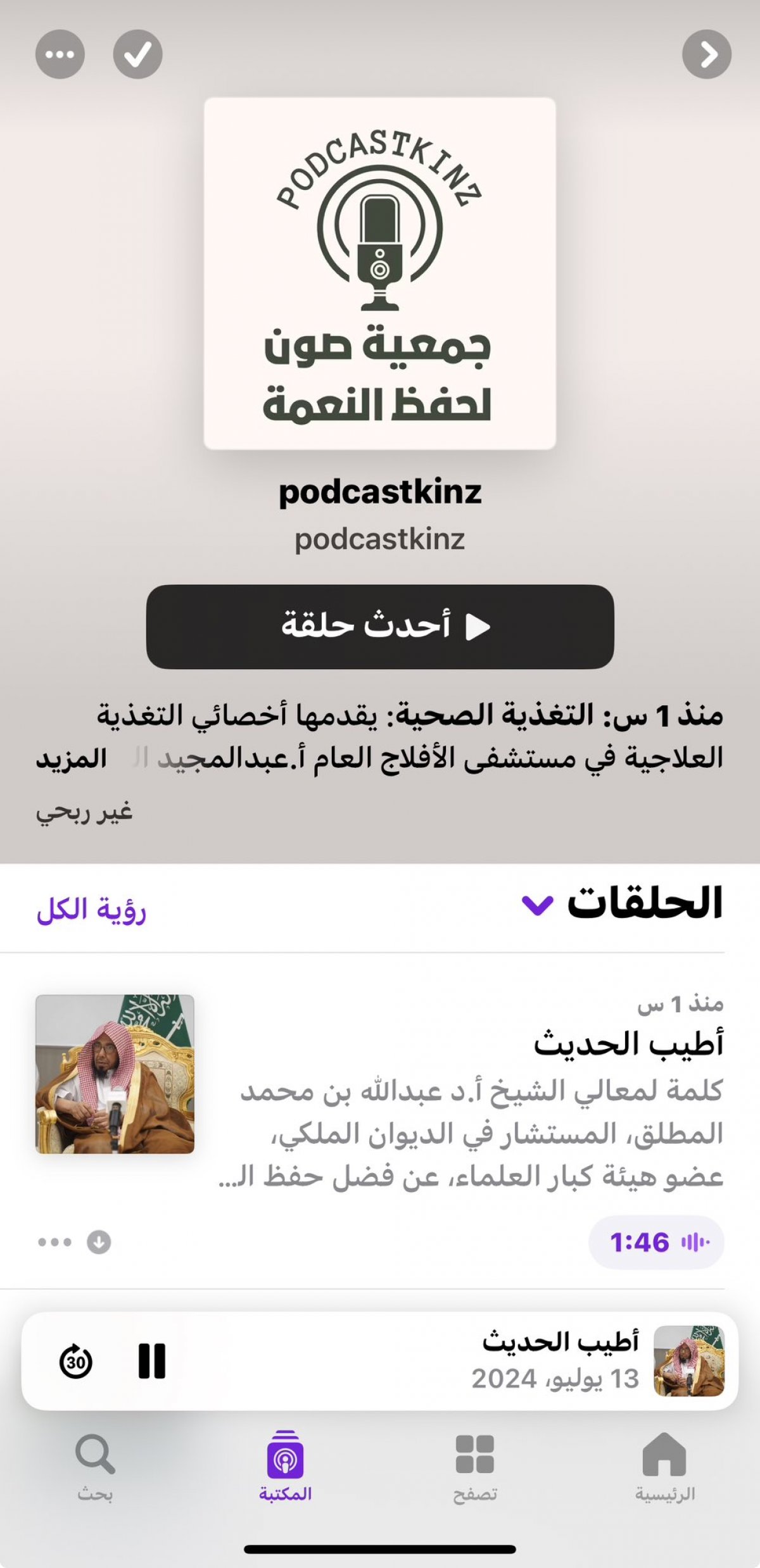Open the three-dots options menu at top
760x1568 pixels.
point(60,54)
